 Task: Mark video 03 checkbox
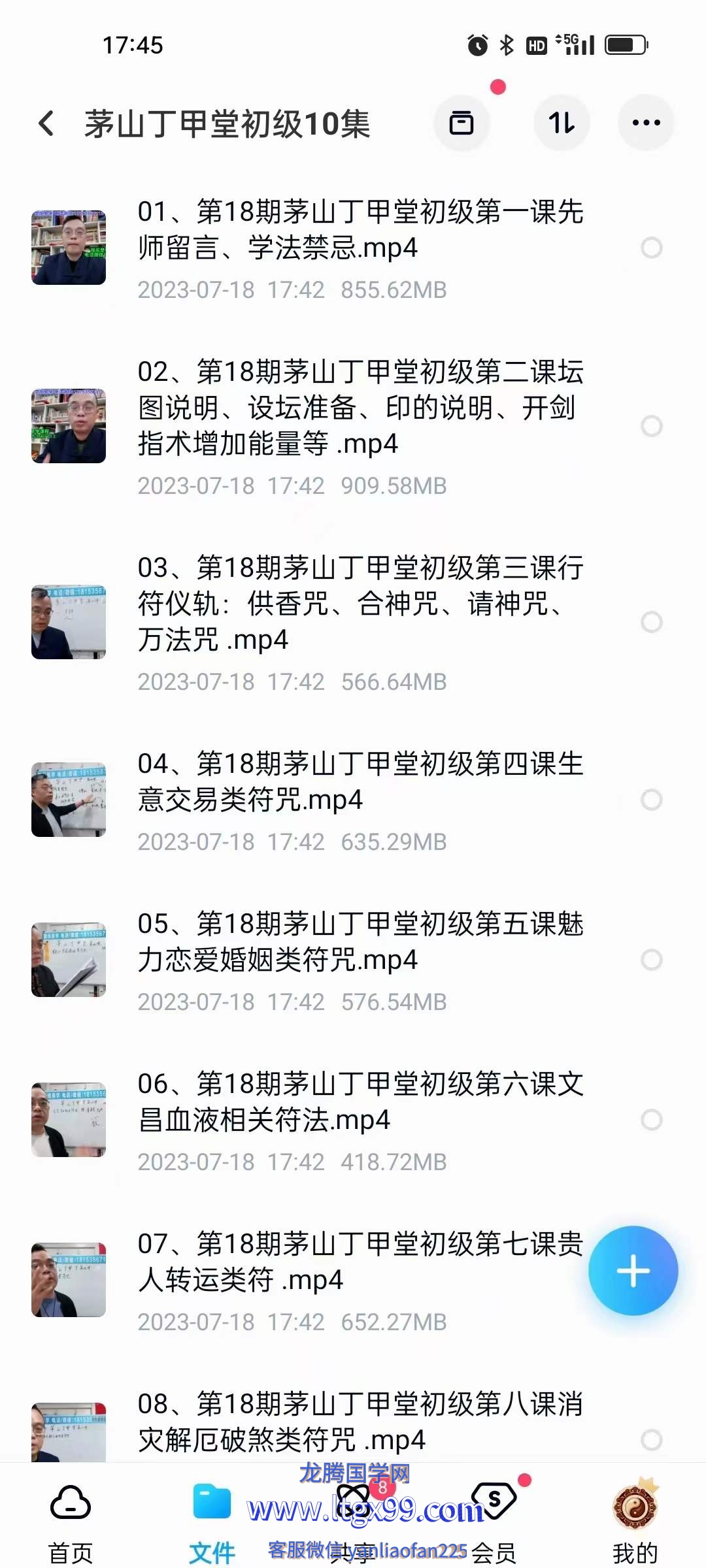(651, 622)
